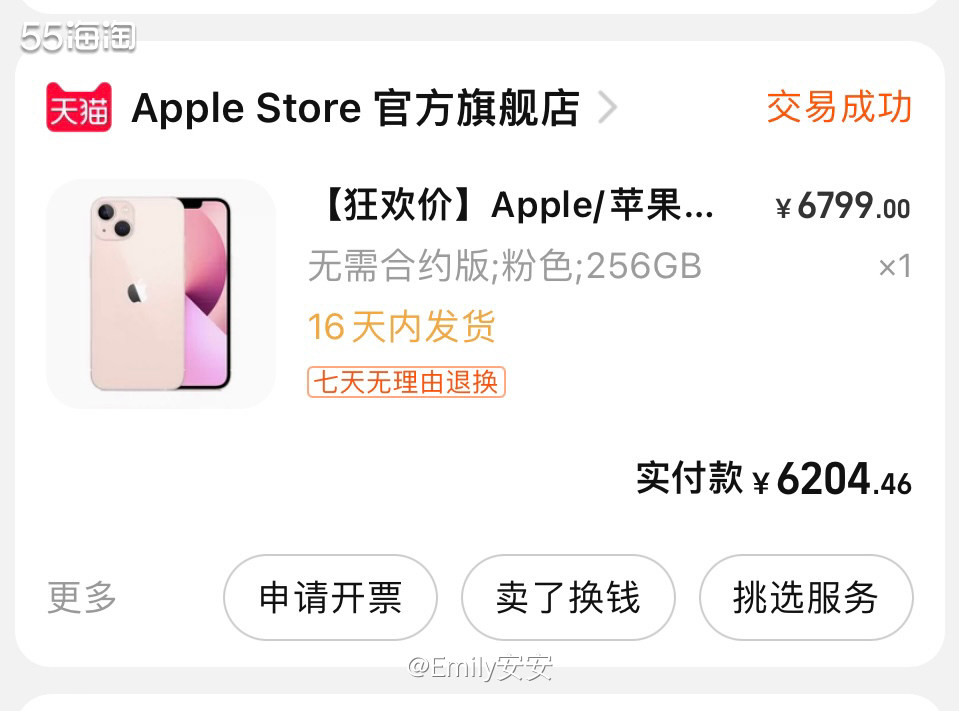The height and width of the screenshot is (711, 959).
Task: Open the pink iPhone product thumbnail
Action: (161, 293)
